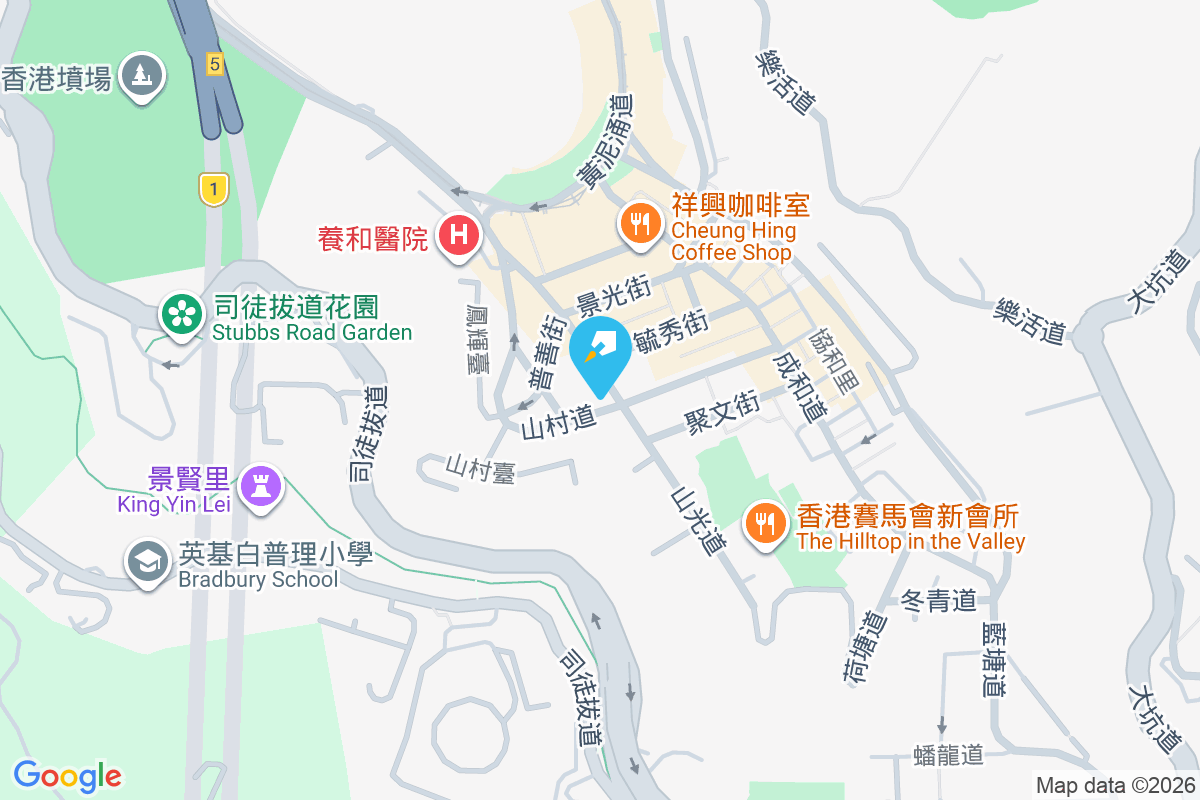Select the 養和醫院 hospital marker

pyautogui.click(x=459, y=237)
